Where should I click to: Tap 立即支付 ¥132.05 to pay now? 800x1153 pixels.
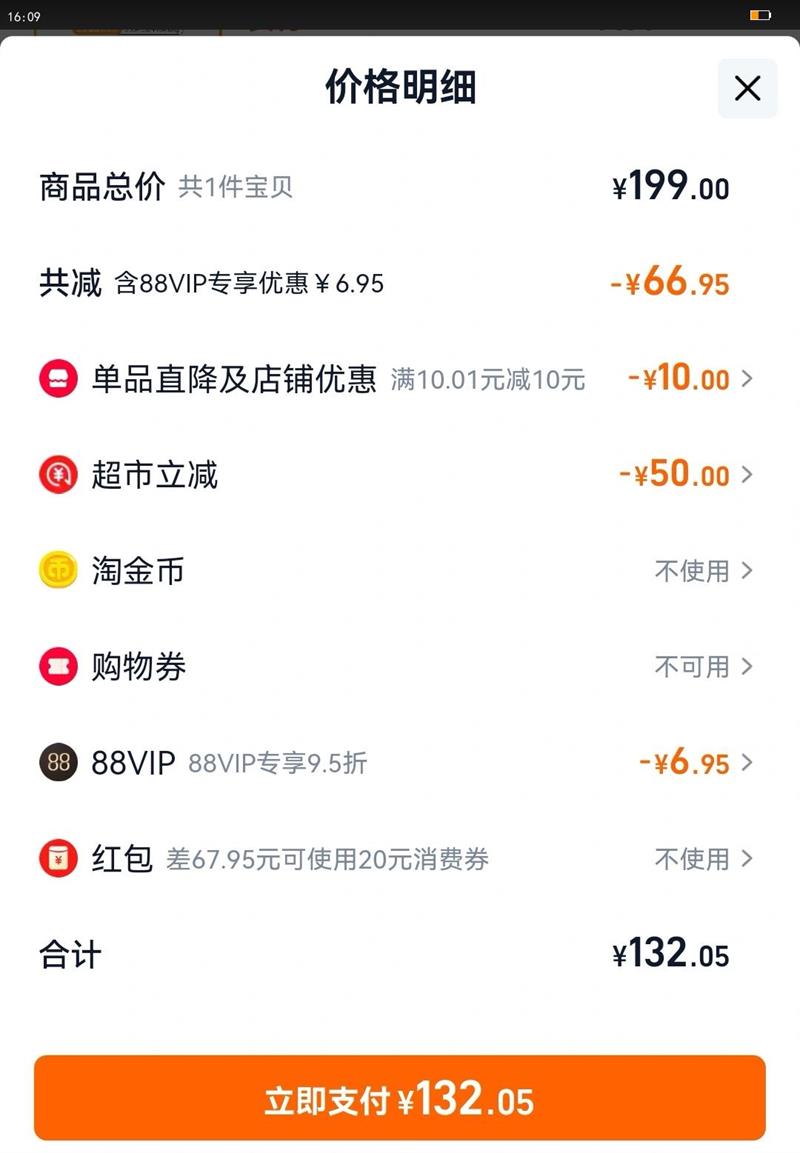click(400, 1098)
